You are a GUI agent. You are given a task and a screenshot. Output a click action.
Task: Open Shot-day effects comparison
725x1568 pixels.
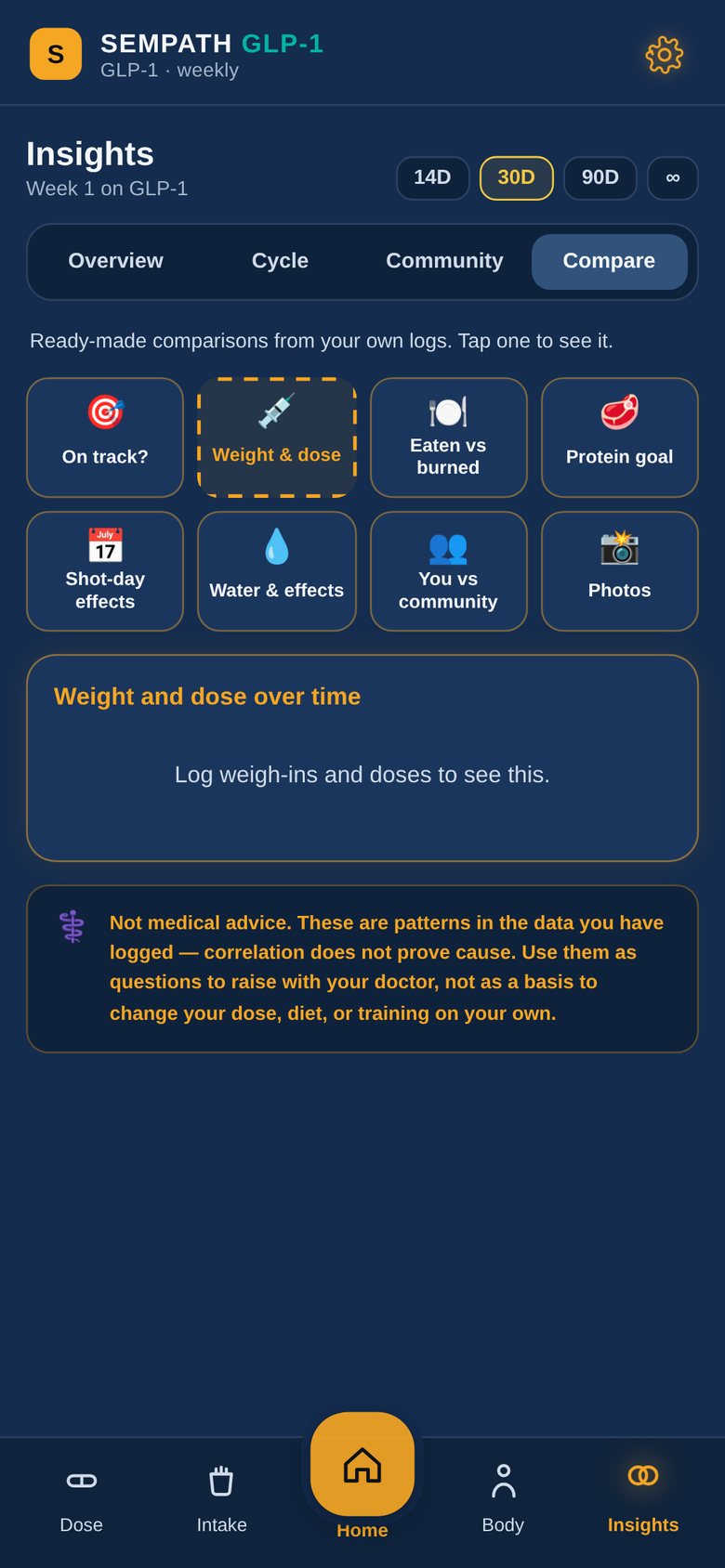pos(105,571)
